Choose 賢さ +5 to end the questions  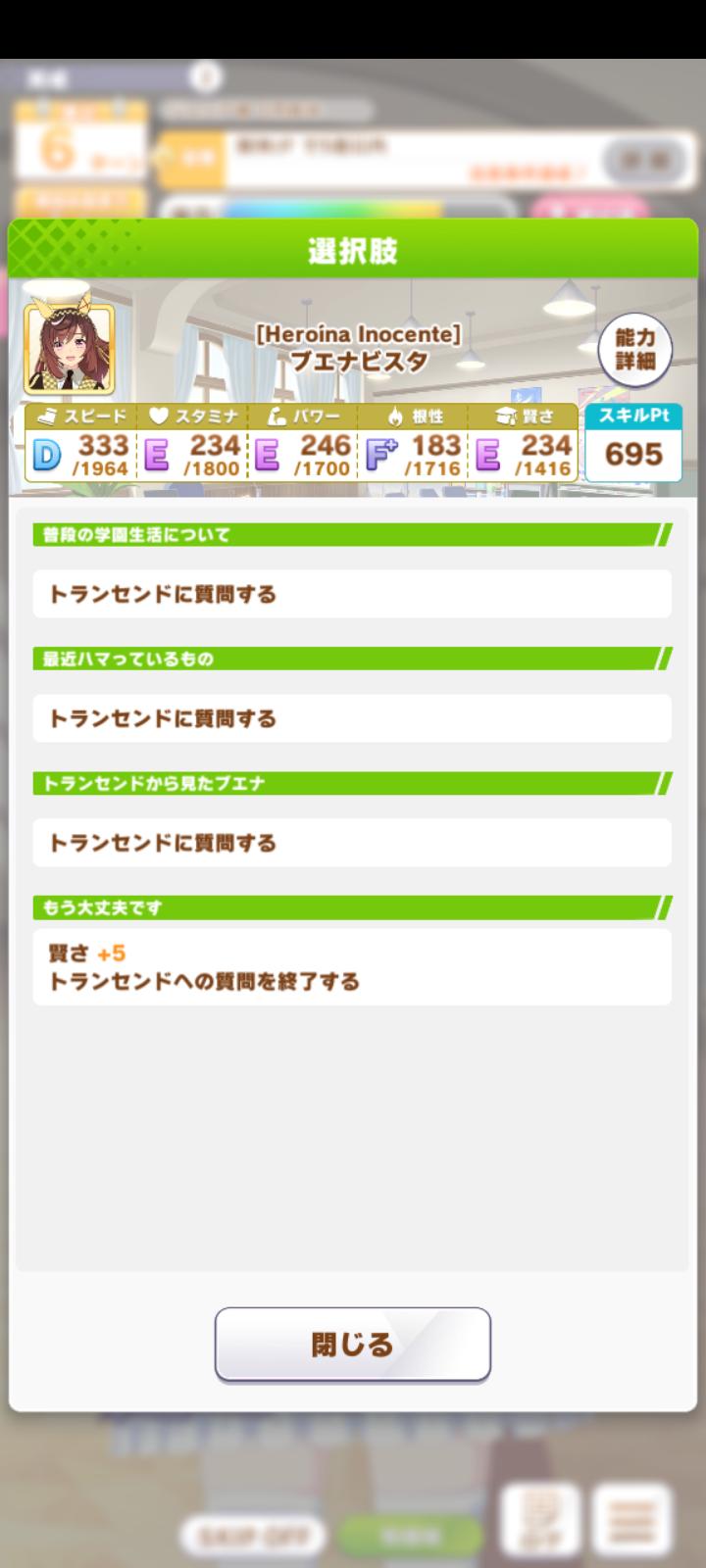tap(352, 967)
